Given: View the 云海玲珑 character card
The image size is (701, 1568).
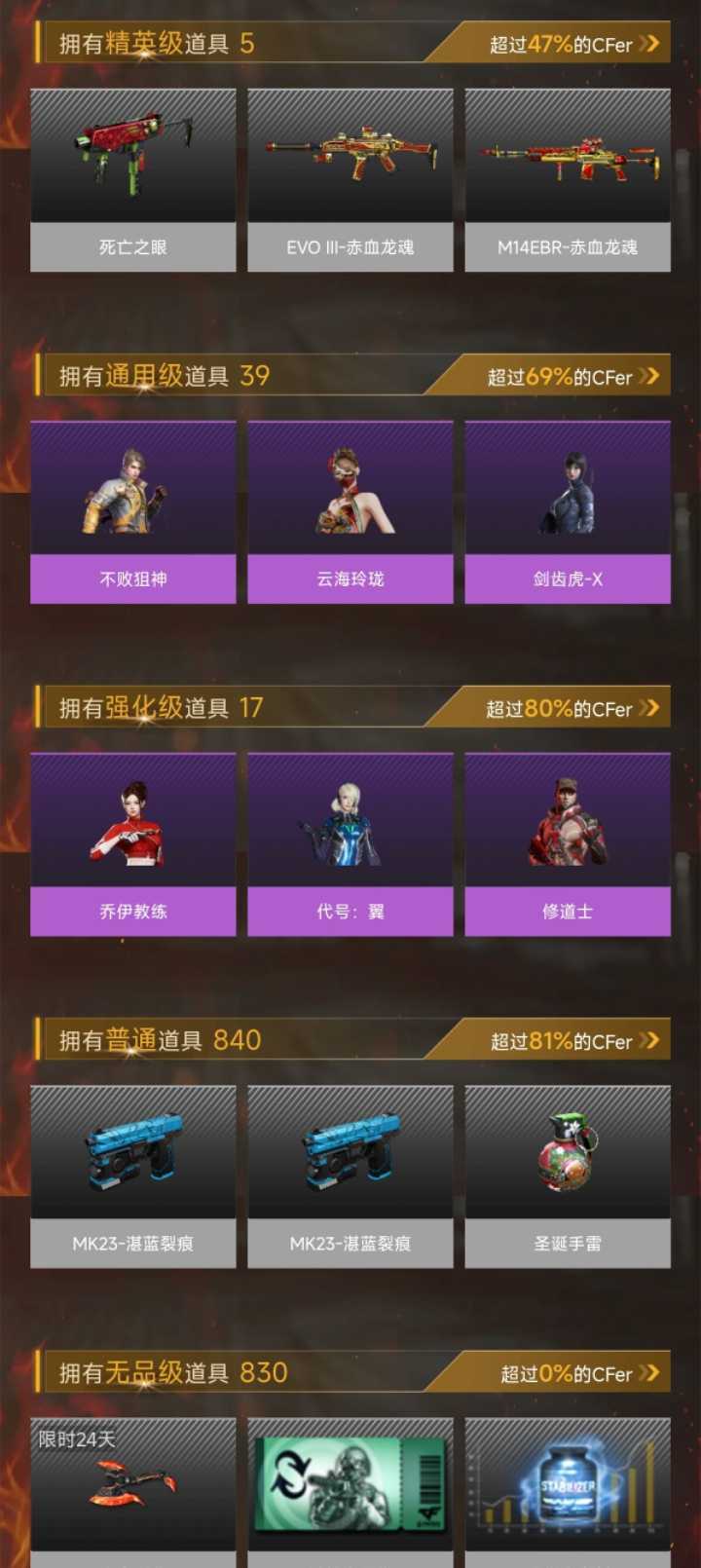Looking at the screenshot, I should (350, 512).
